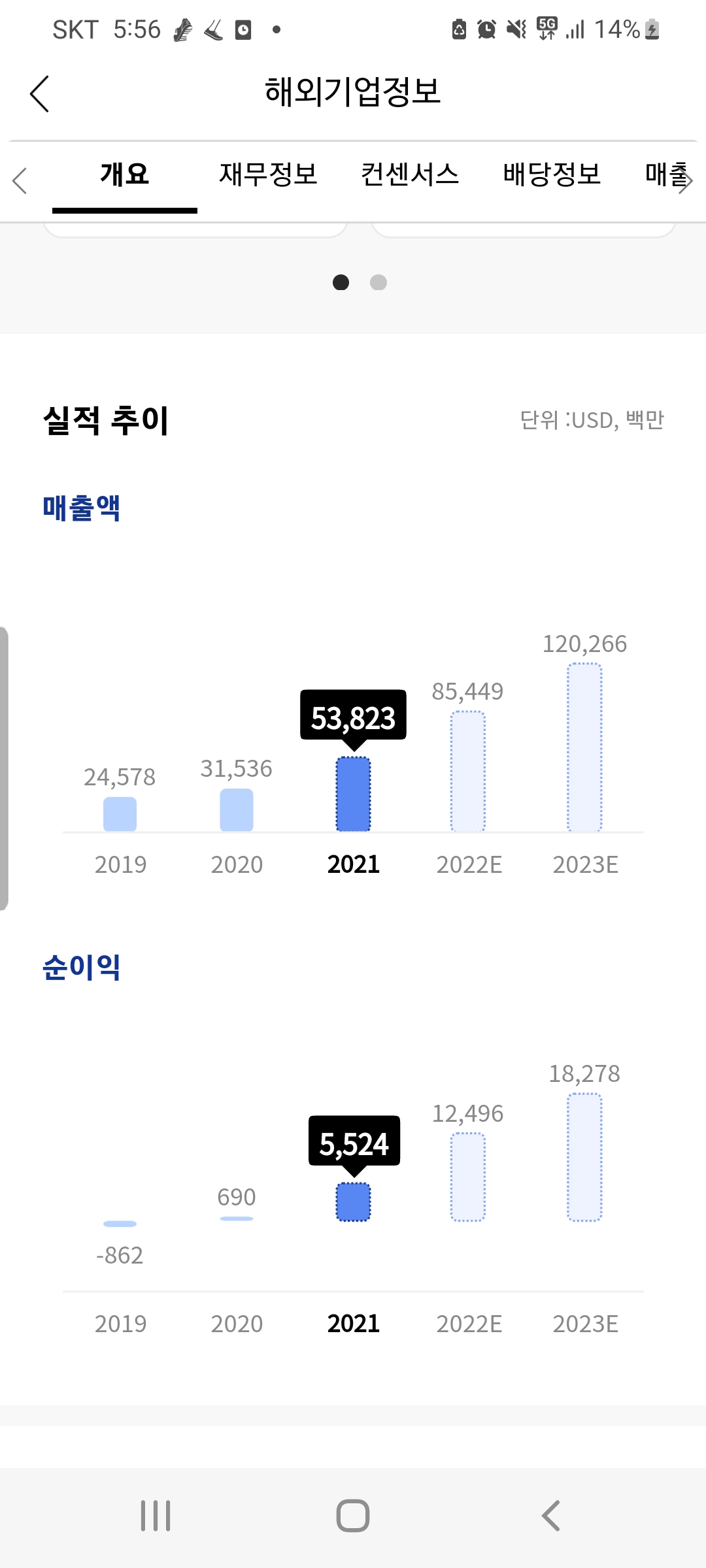Tap the right arrow of the tab strip
The height and width of the screenshot is (1568, 706).
pos(685,181)
